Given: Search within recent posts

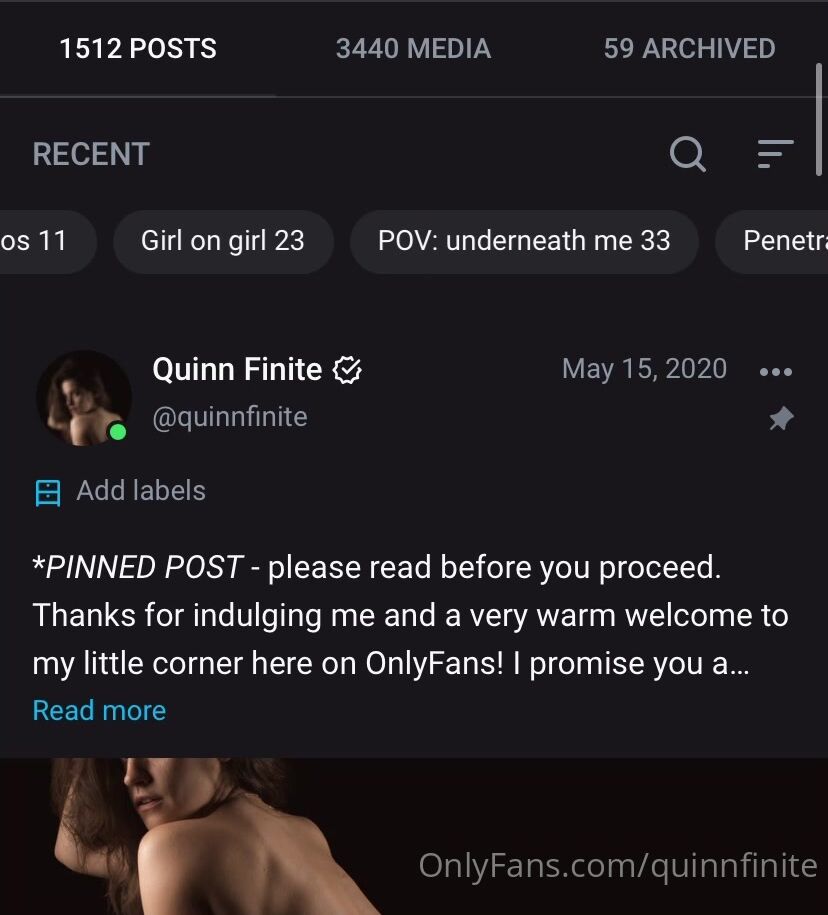Looking at the screenshot, I should point(687,154).
